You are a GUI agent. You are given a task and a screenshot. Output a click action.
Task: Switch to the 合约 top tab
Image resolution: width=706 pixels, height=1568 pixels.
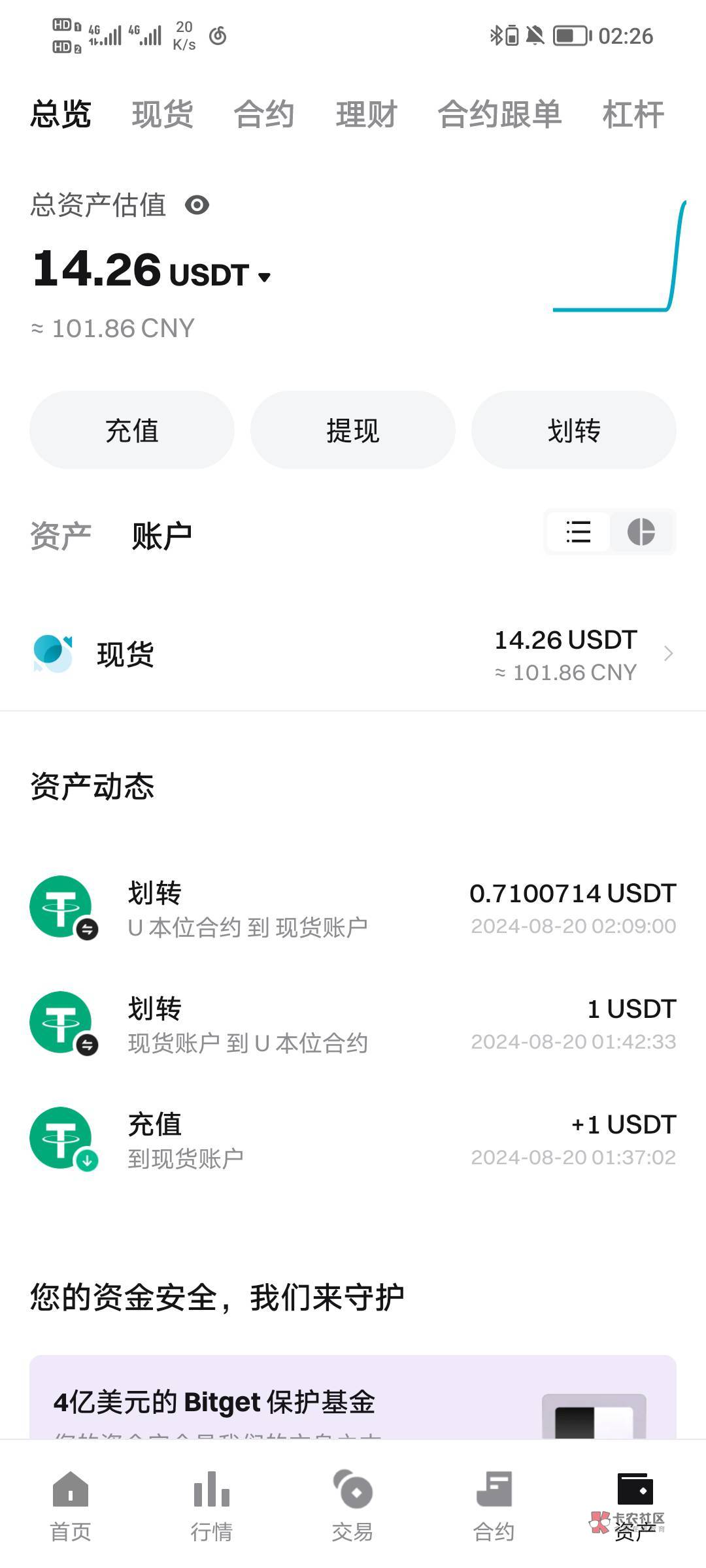click(264, 114)
